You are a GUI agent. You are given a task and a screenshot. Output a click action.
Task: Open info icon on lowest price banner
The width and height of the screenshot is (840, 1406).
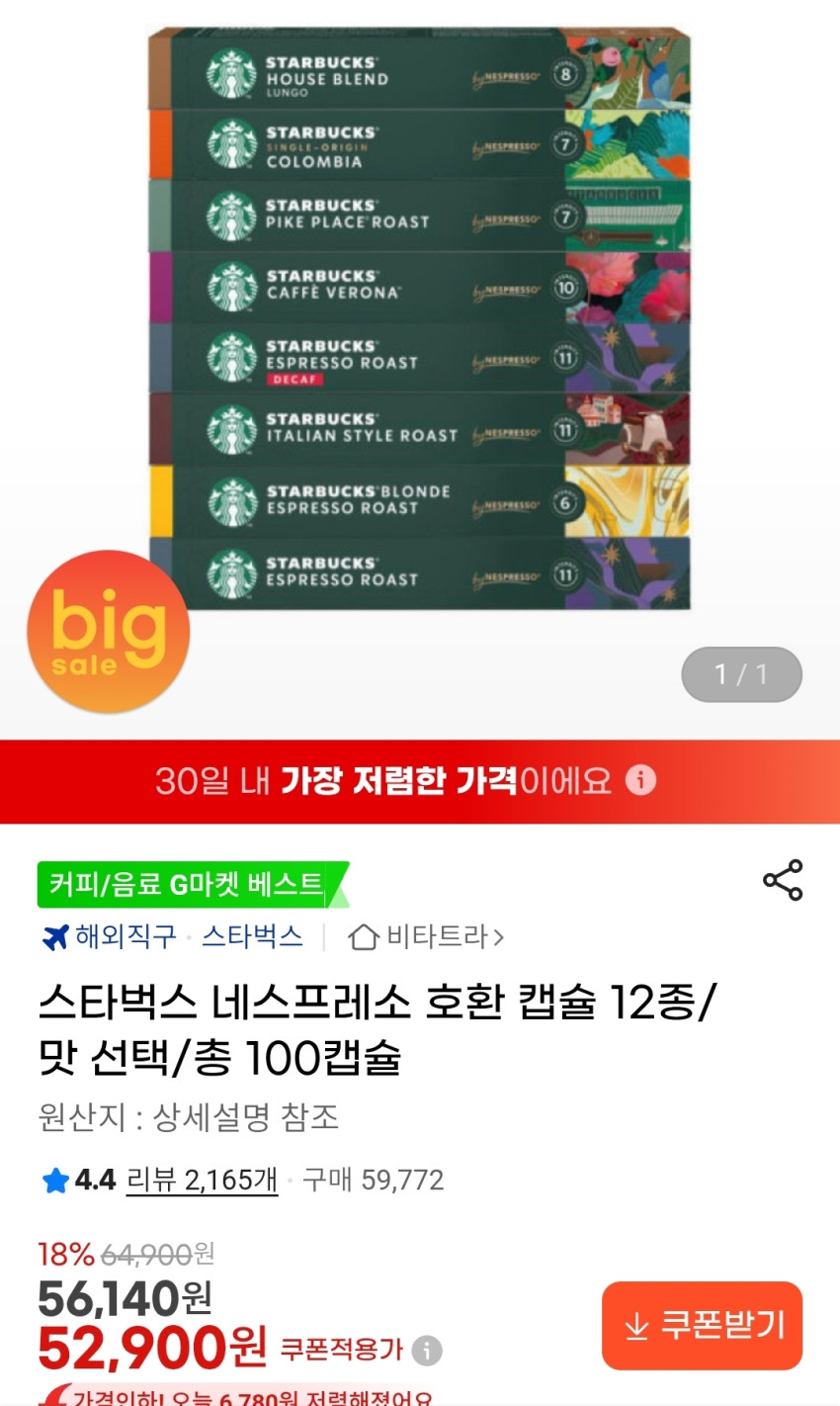coord(640,780)
